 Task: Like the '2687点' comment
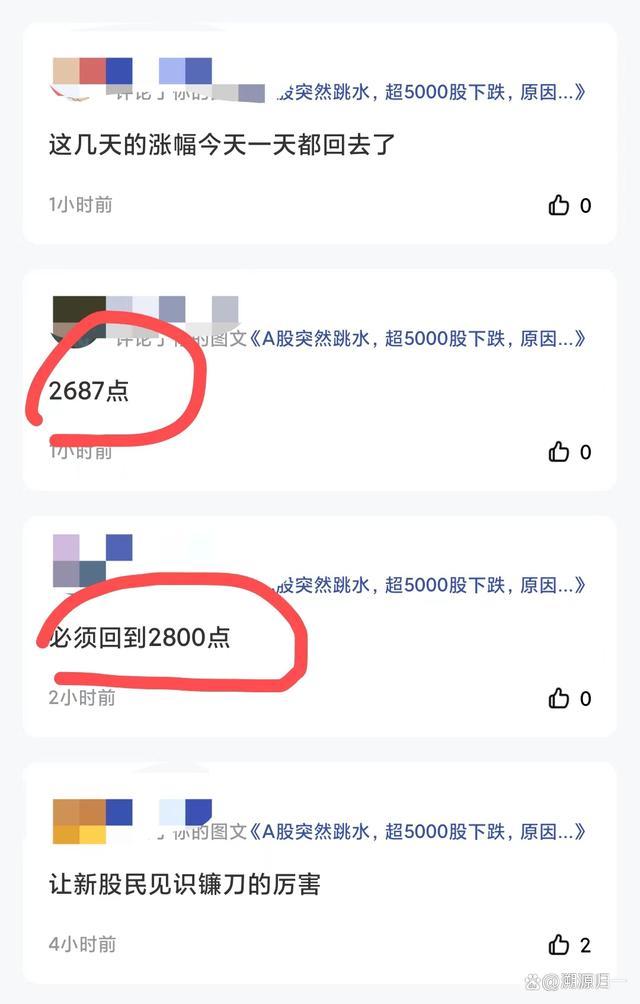[559, 452]
